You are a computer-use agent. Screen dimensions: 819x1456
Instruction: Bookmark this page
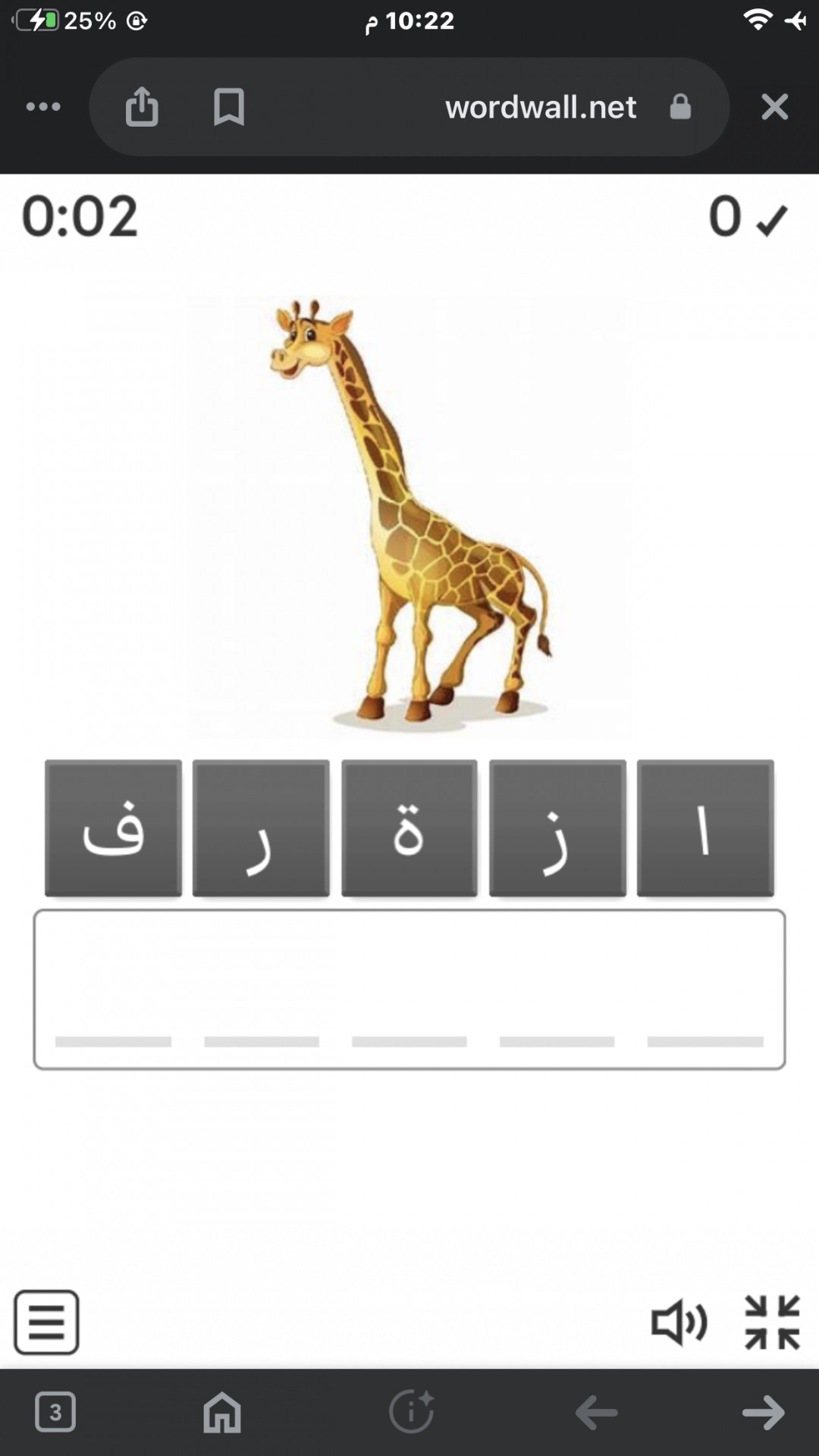pos(228,107)
